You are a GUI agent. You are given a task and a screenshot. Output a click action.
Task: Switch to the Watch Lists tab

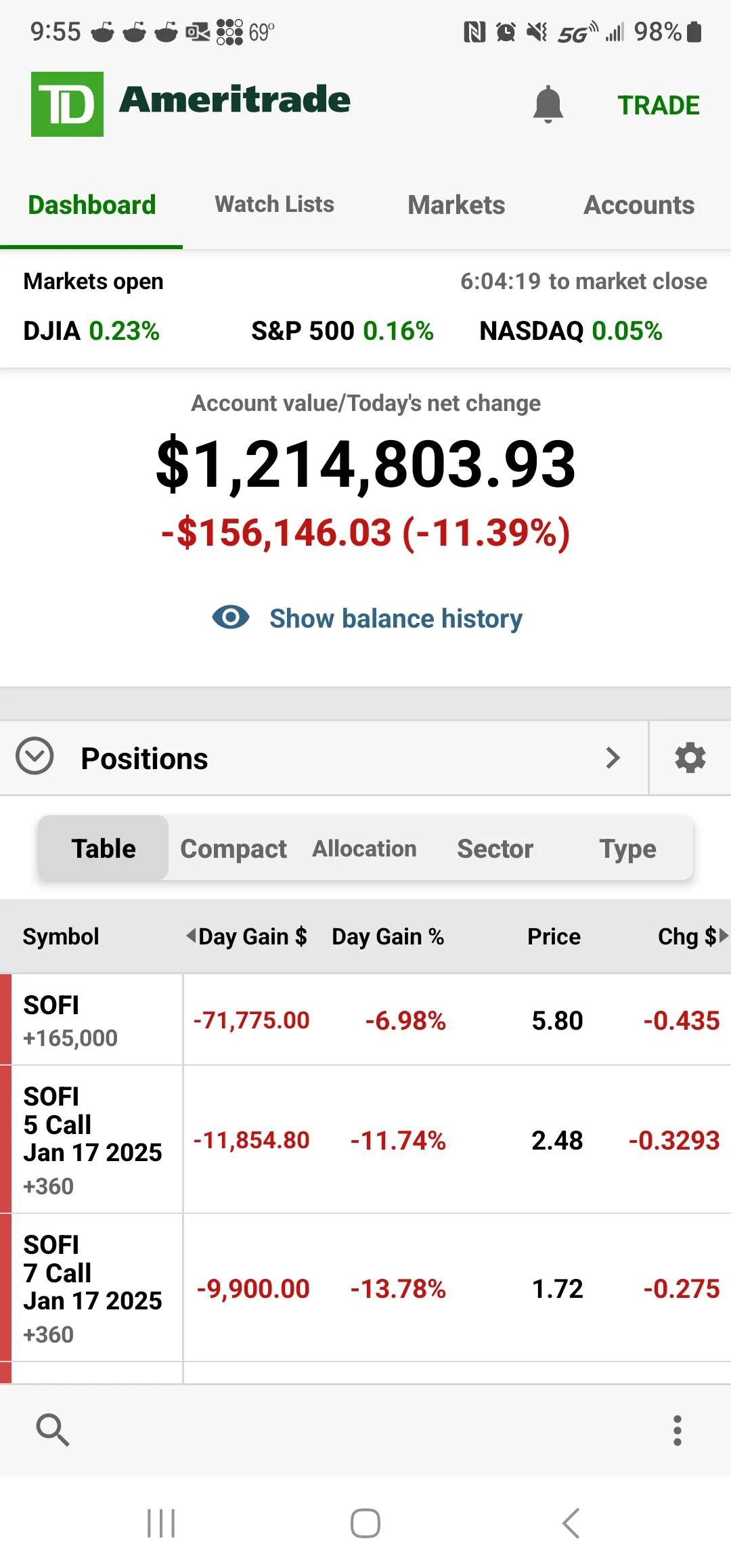point(273,204)
